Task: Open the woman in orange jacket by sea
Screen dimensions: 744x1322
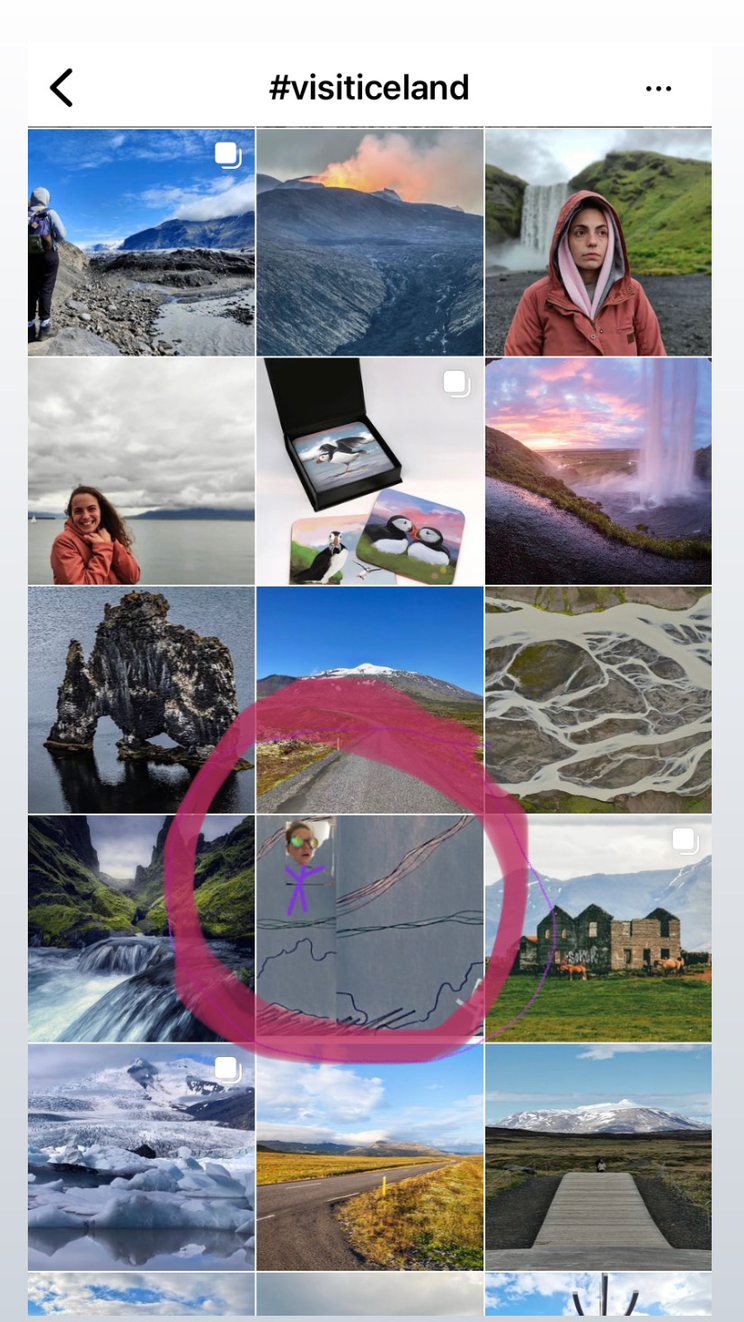Action: 141,471
